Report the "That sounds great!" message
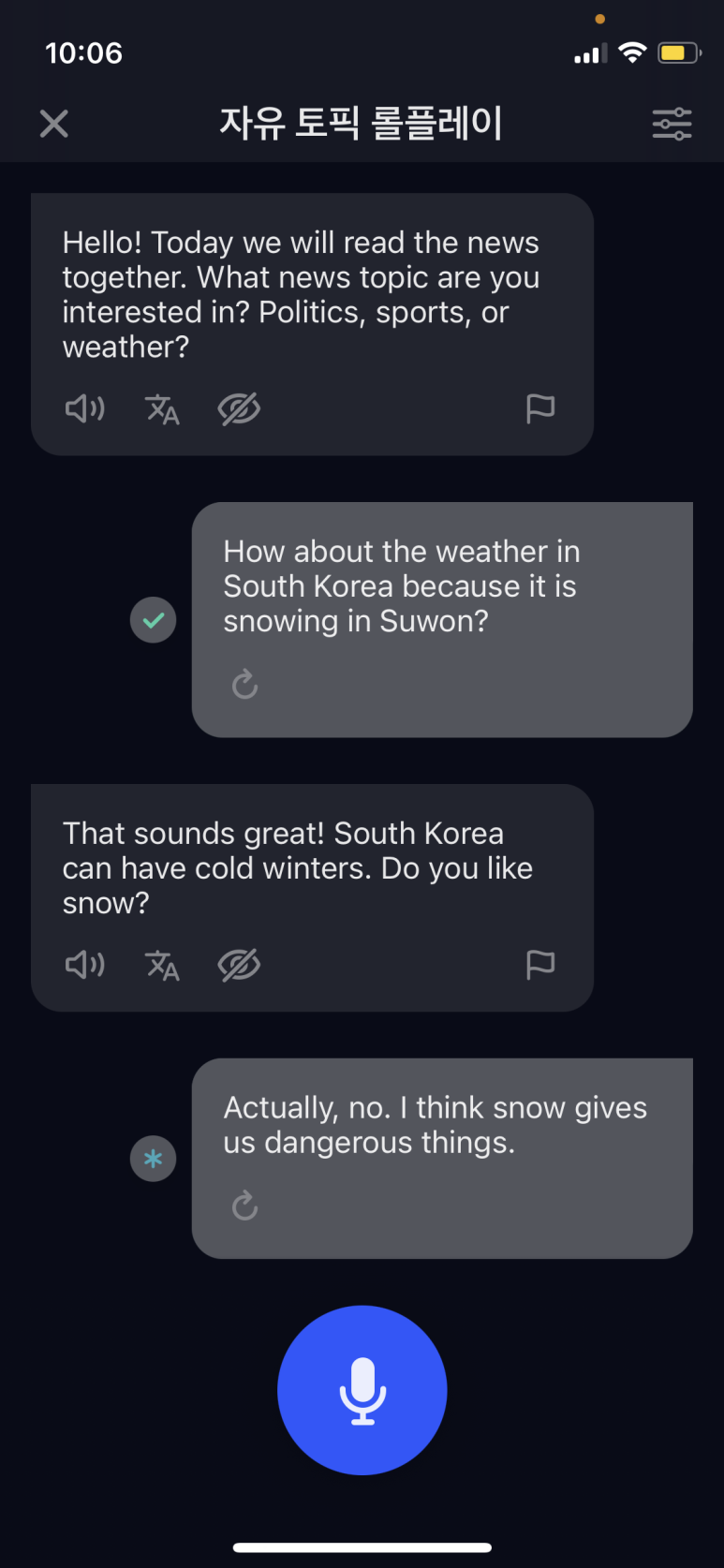This screenshot has height=1568, width=724. tap(540, 965)
